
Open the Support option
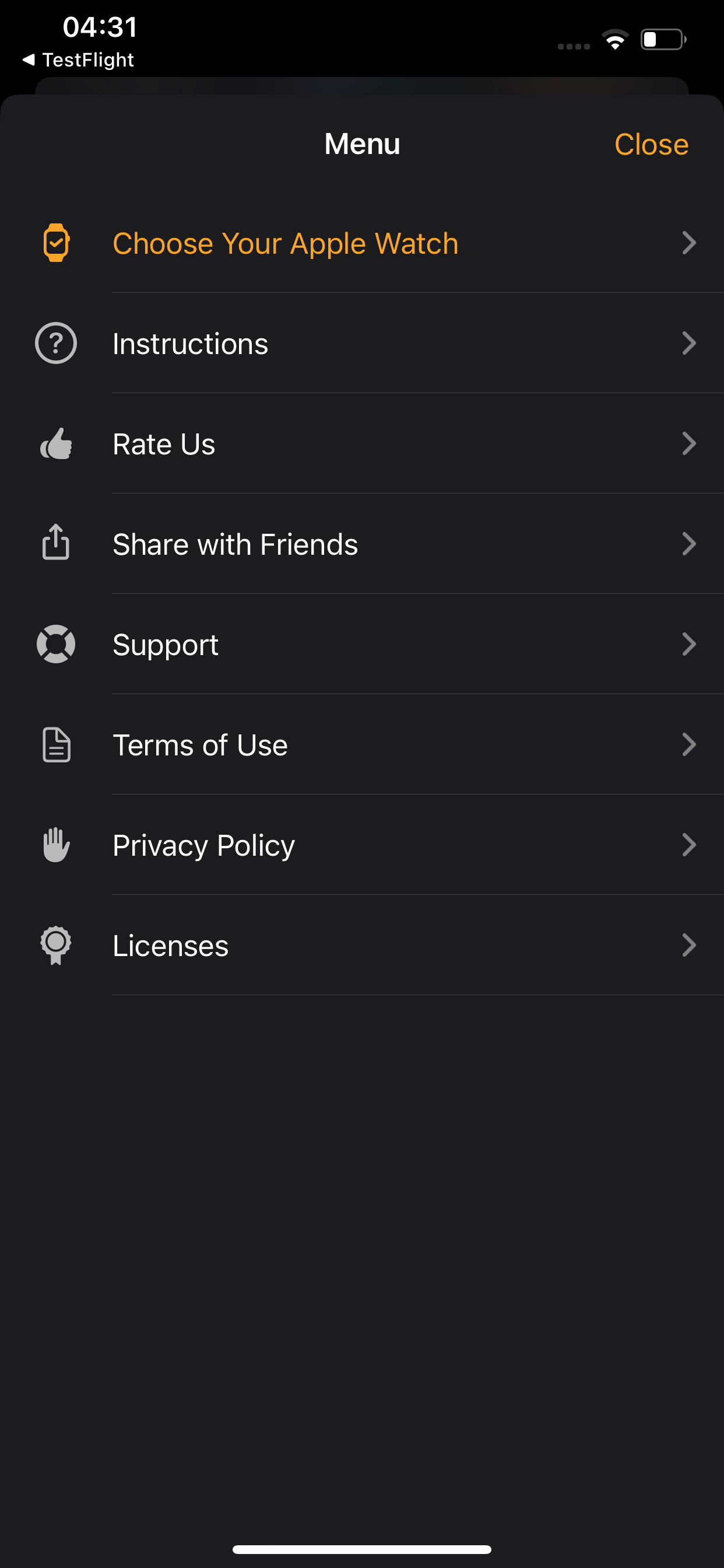[x=362, y=644]
